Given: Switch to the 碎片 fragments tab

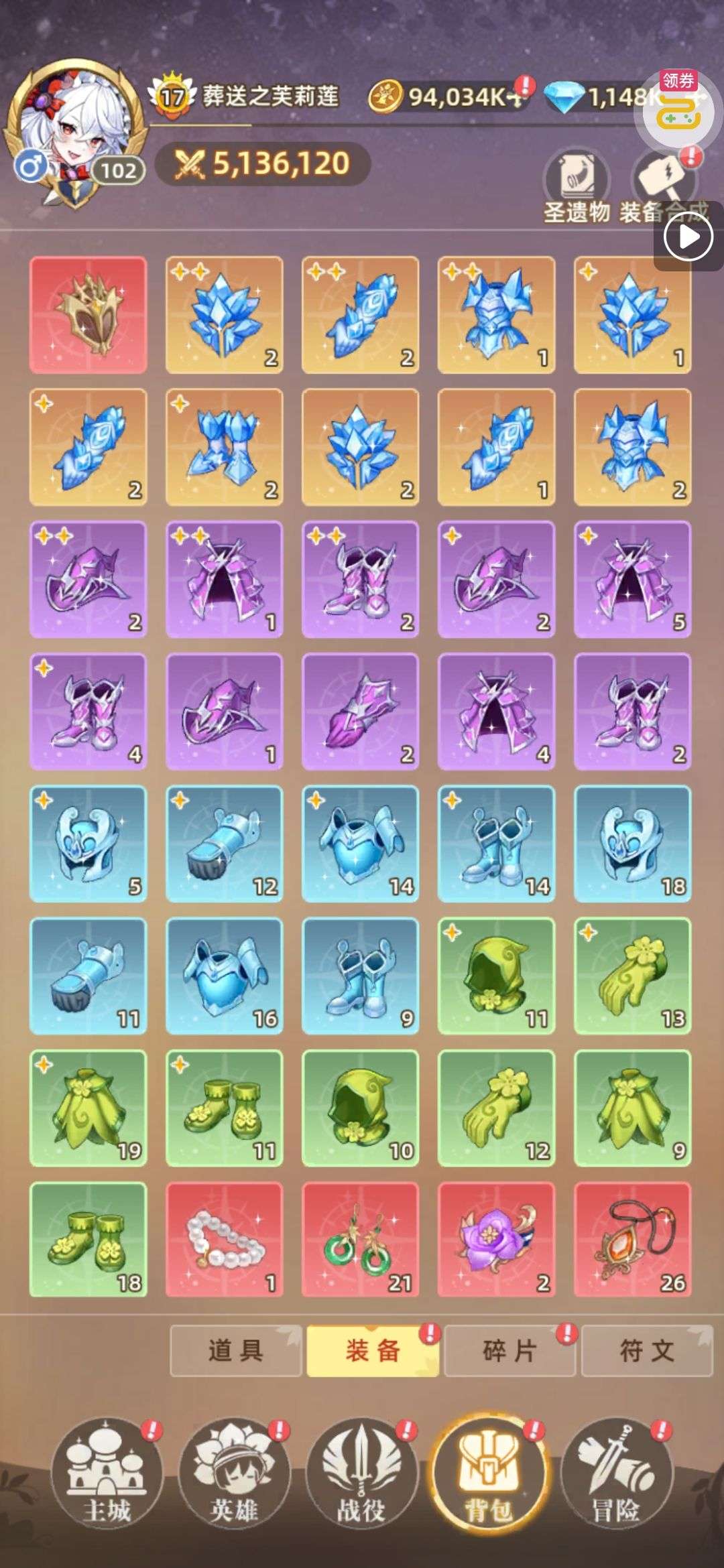Looking at the screenshot, I should pyautogui.click(x=509, y=1350).
